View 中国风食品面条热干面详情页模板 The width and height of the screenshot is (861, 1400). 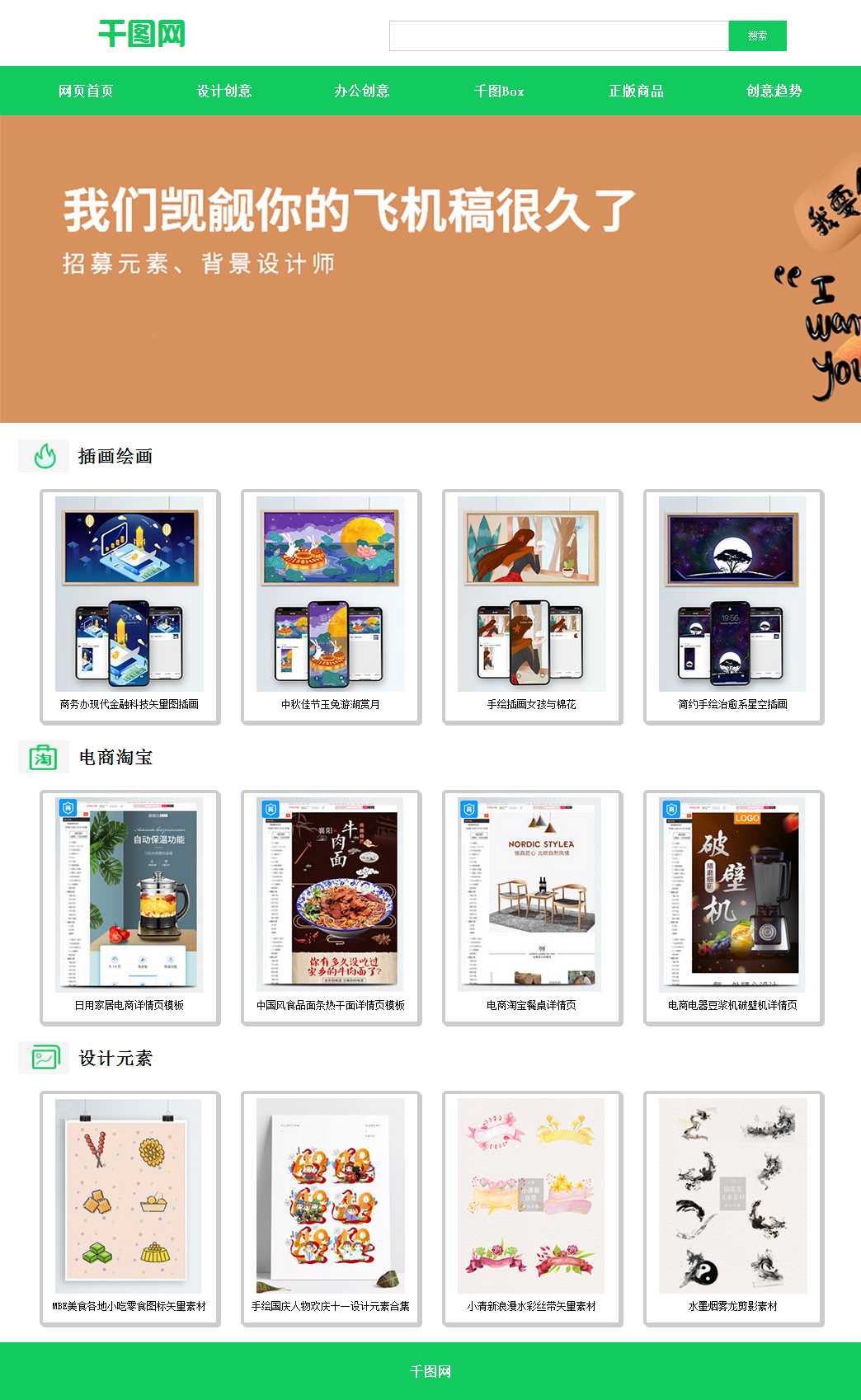[331, 908]
